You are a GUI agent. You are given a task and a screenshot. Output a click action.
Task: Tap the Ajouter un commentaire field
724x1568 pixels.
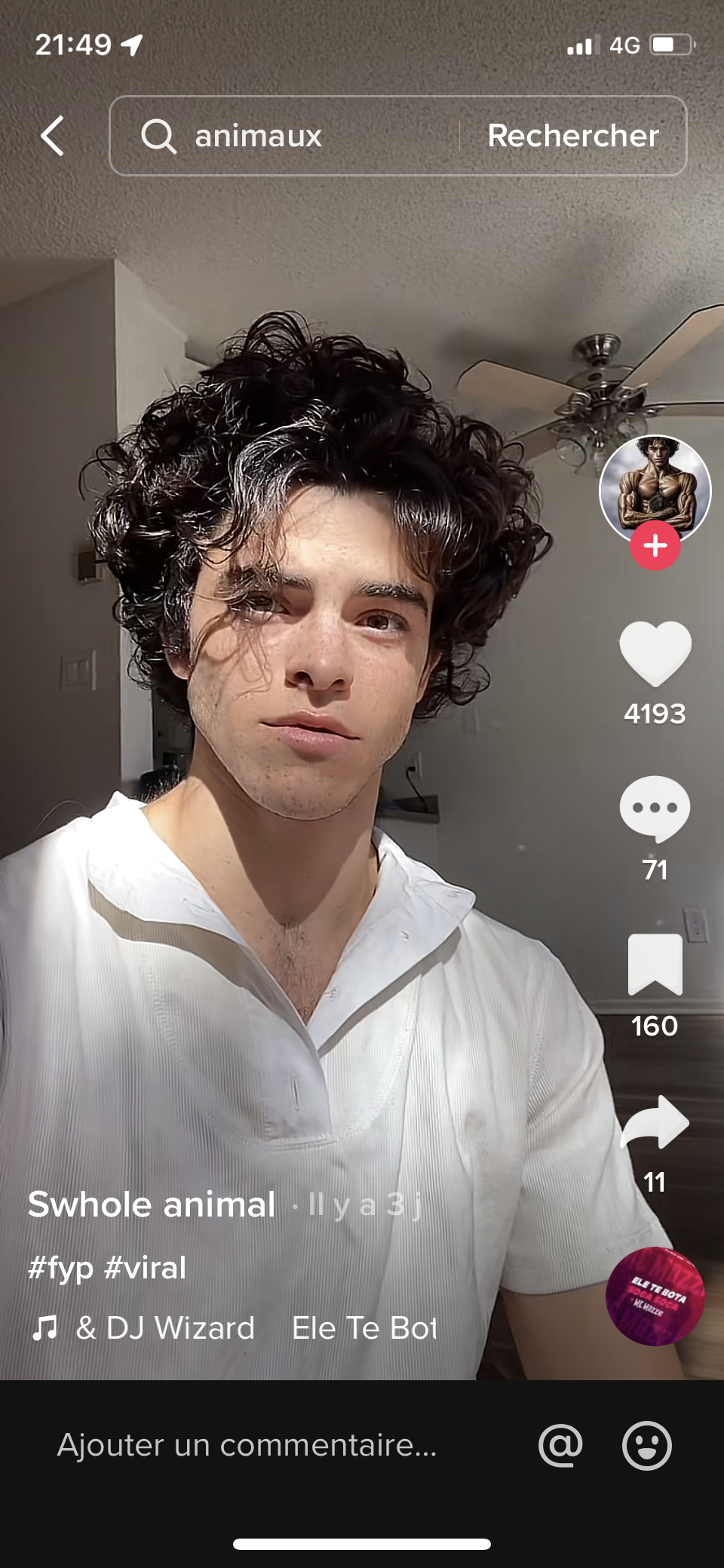click(x=247, y=1445)
